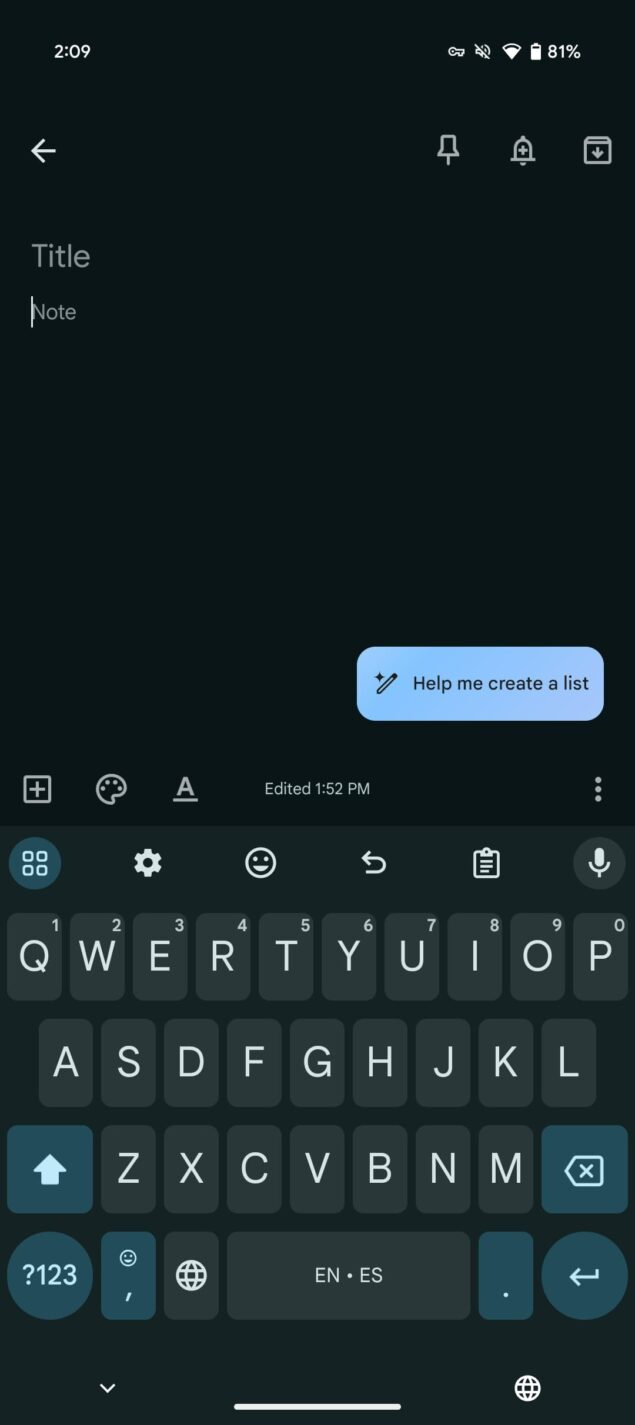Viewport: 635px width, 1425px height.
Task: Tap the backspace key
Action: click(x=584, y=1169)
